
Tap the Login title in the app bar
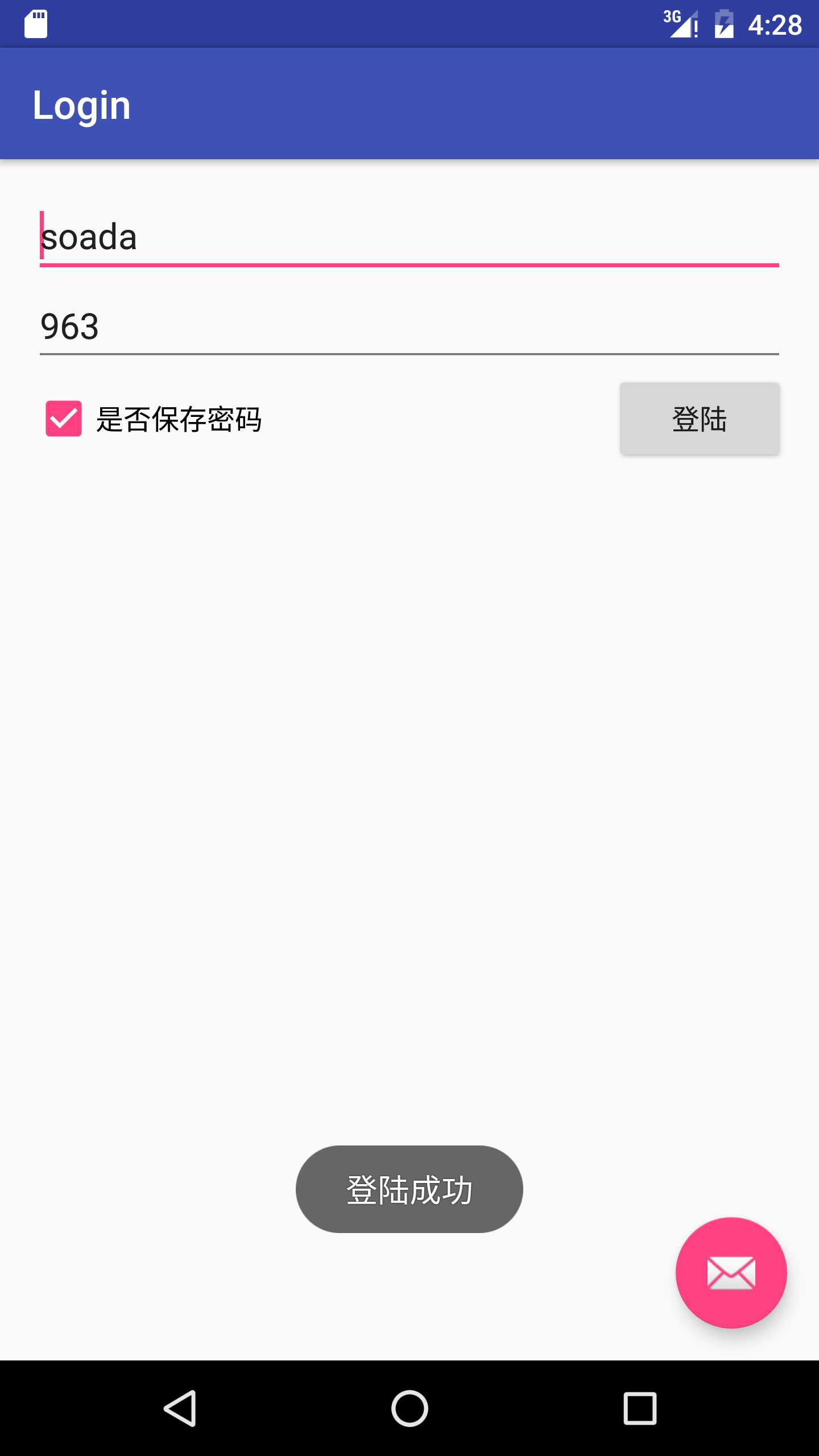pyautogui.click(x=81, y=104)
